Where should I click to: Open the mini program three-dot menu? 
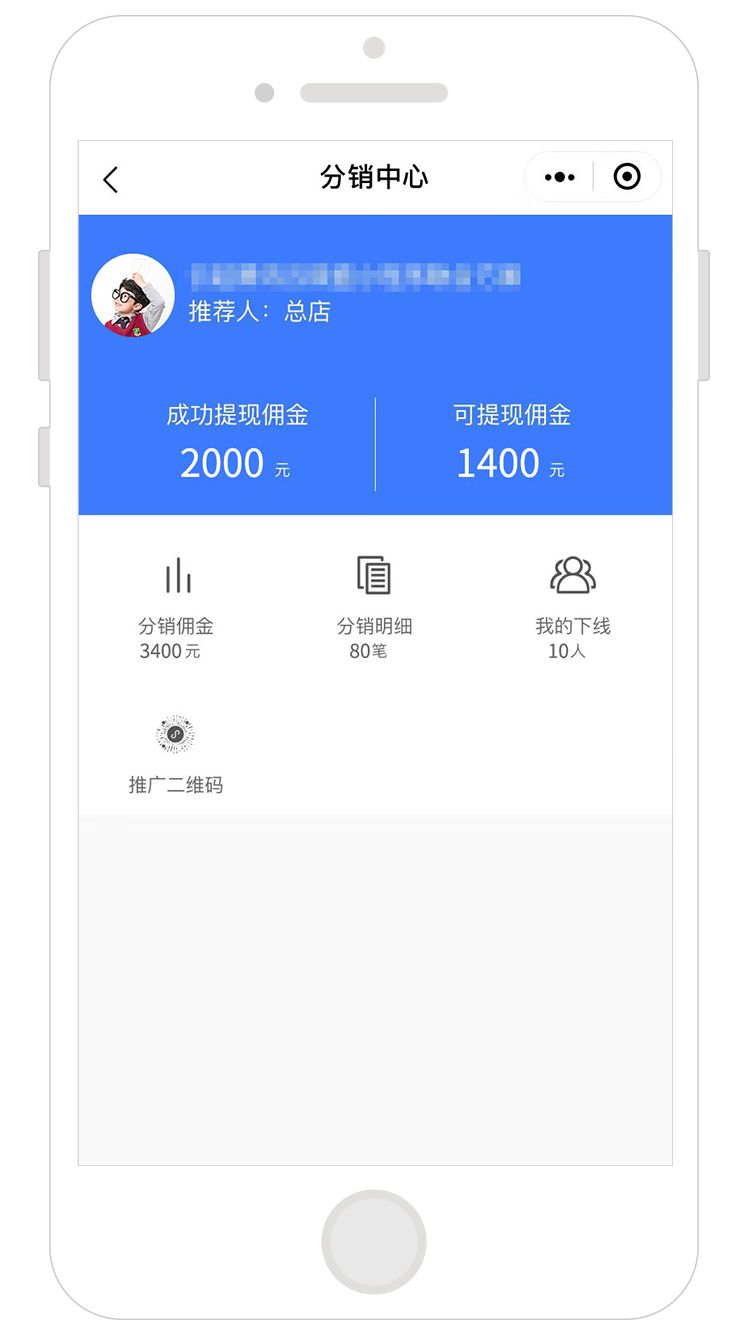click(559, 177)
